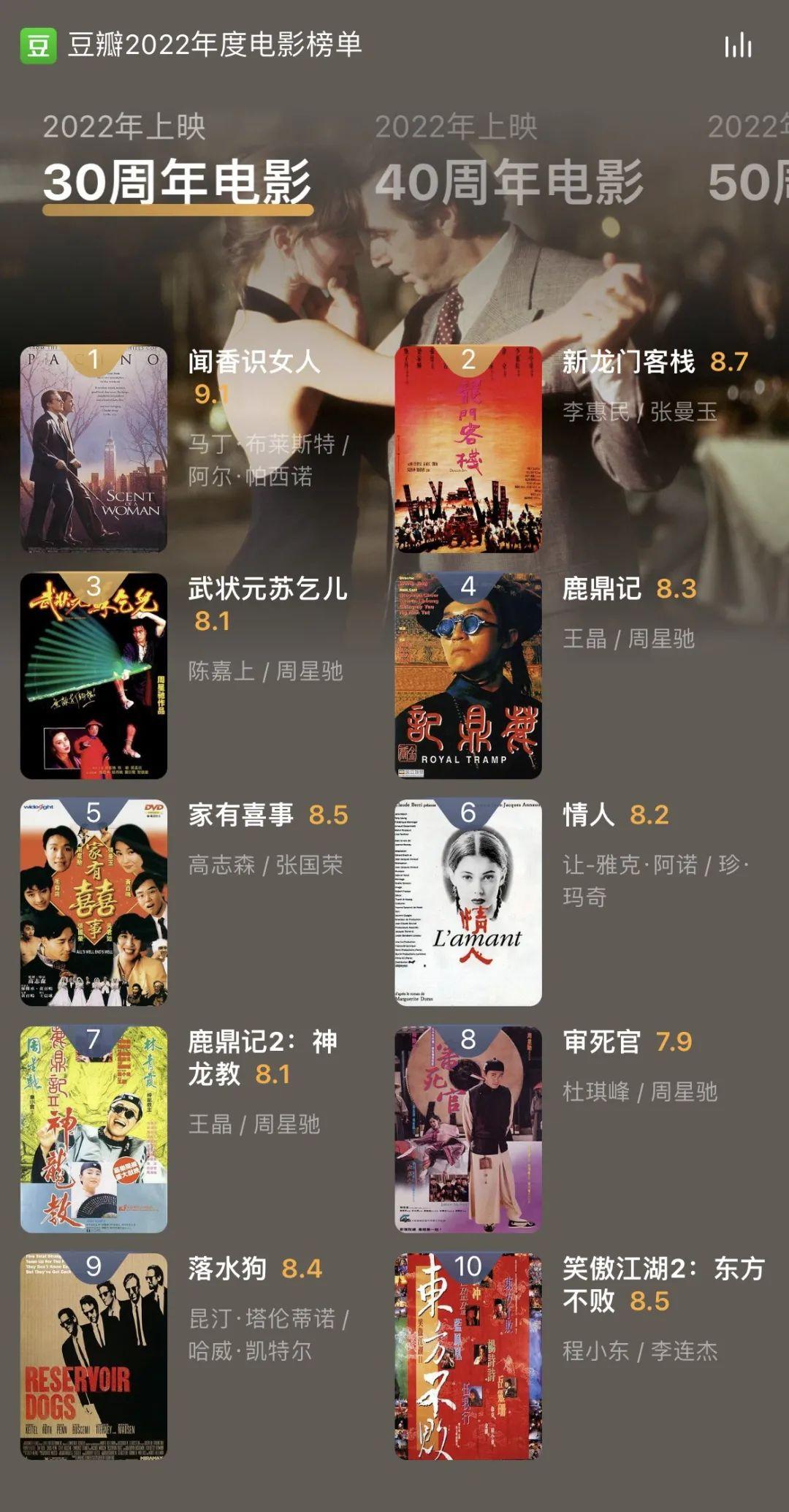Open the chart list icon at top right
The image size is (789, 1512).
738,46
